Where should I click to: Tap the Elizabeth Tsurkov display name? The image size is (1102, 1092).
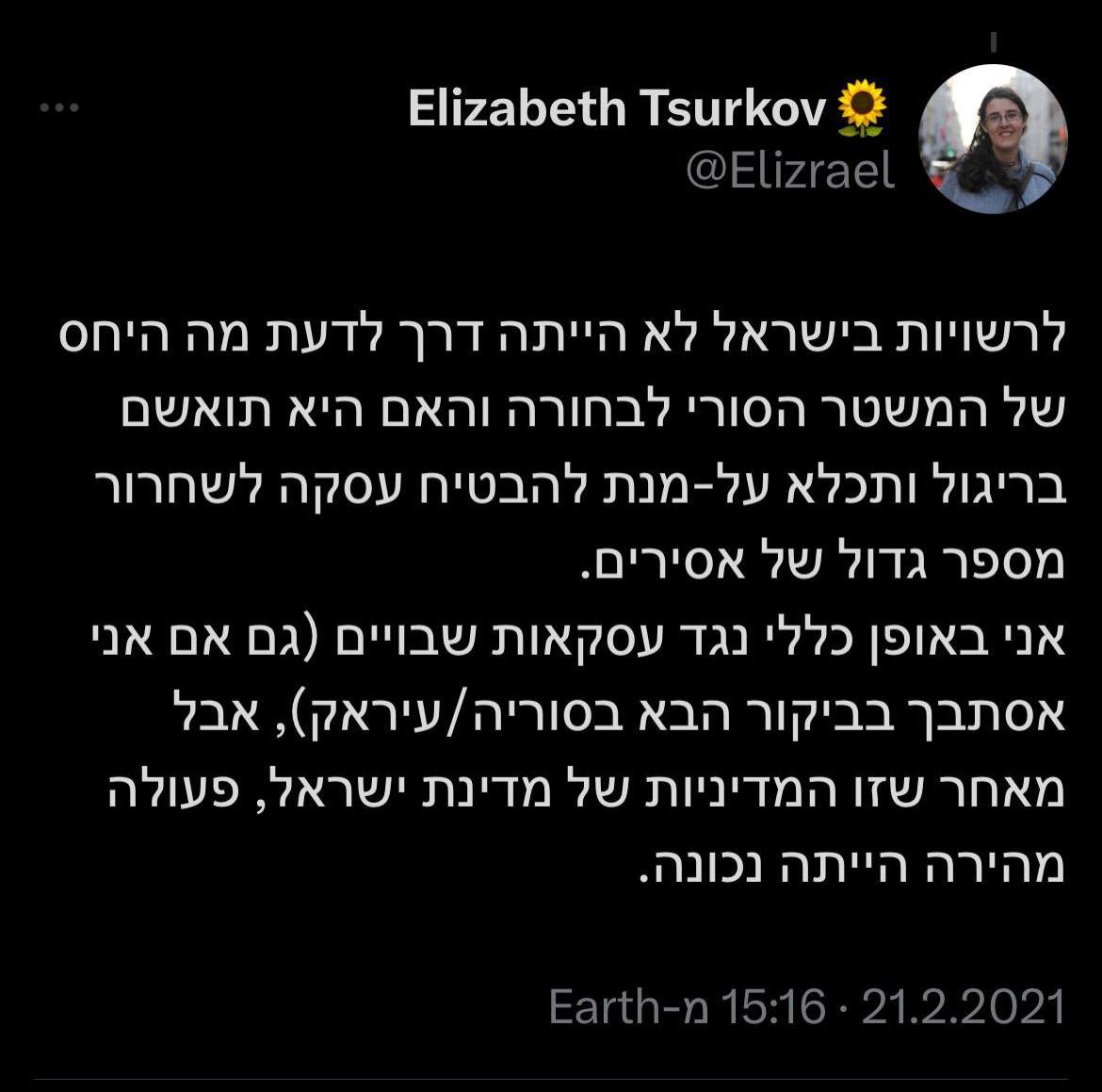point(620,108)
